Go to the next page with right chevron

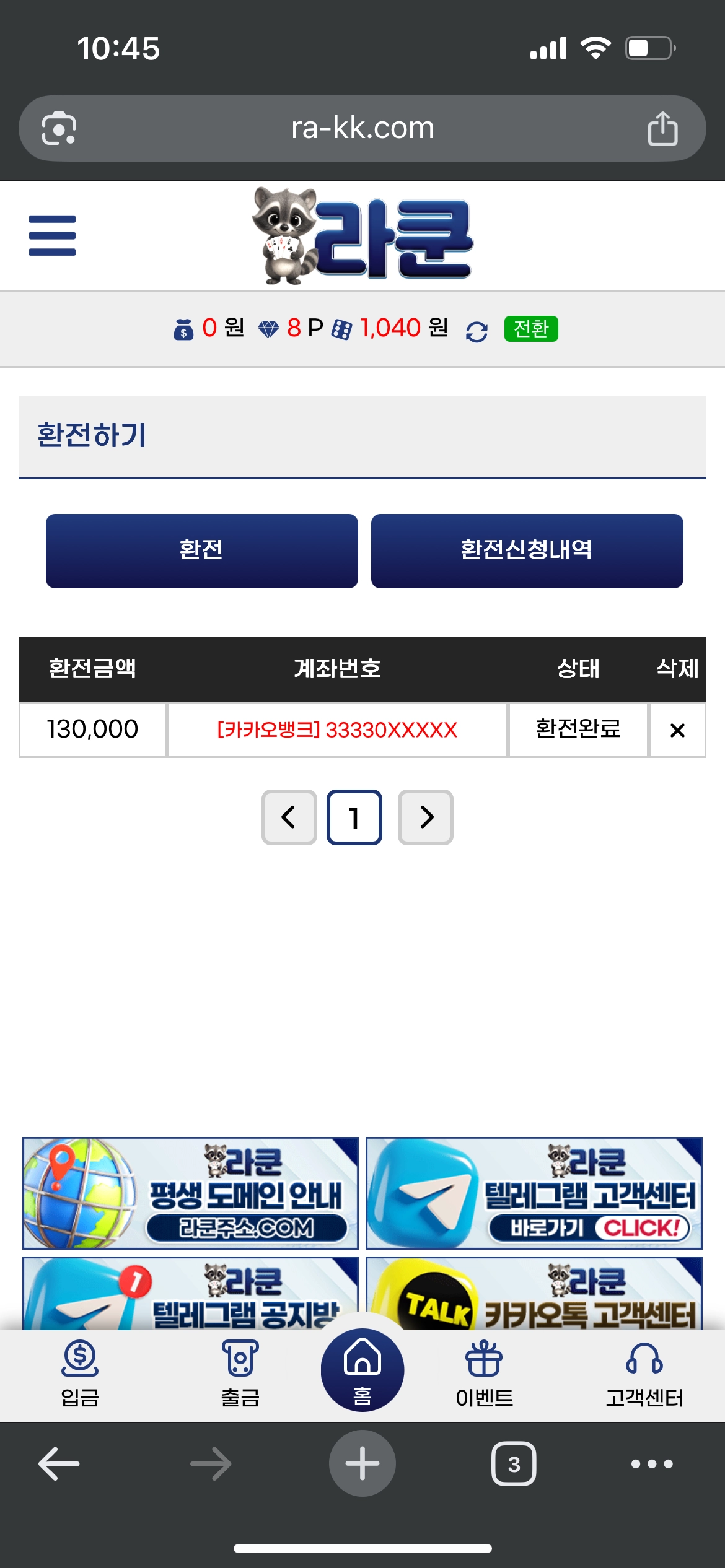click(425, 818)
